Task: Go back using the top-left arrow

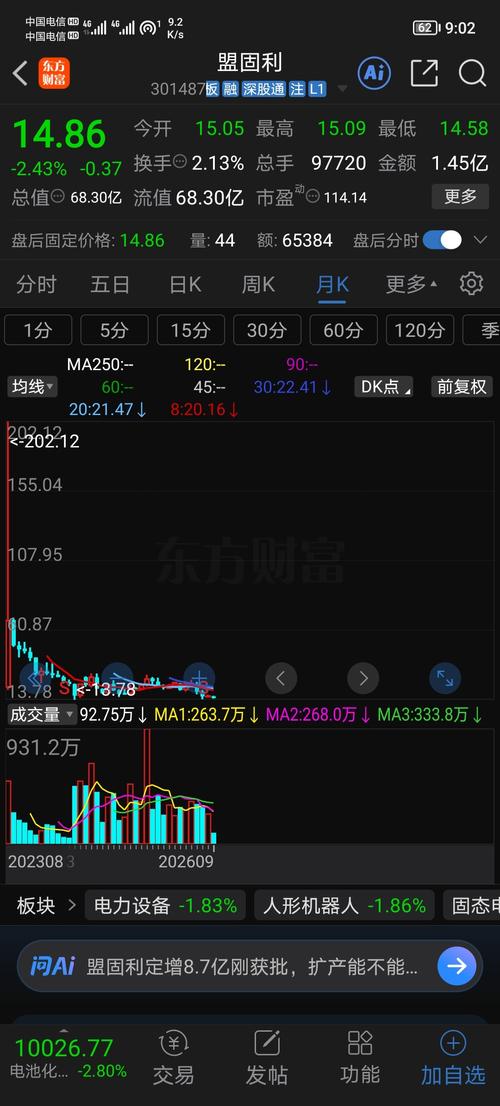Action: (20, 73)
